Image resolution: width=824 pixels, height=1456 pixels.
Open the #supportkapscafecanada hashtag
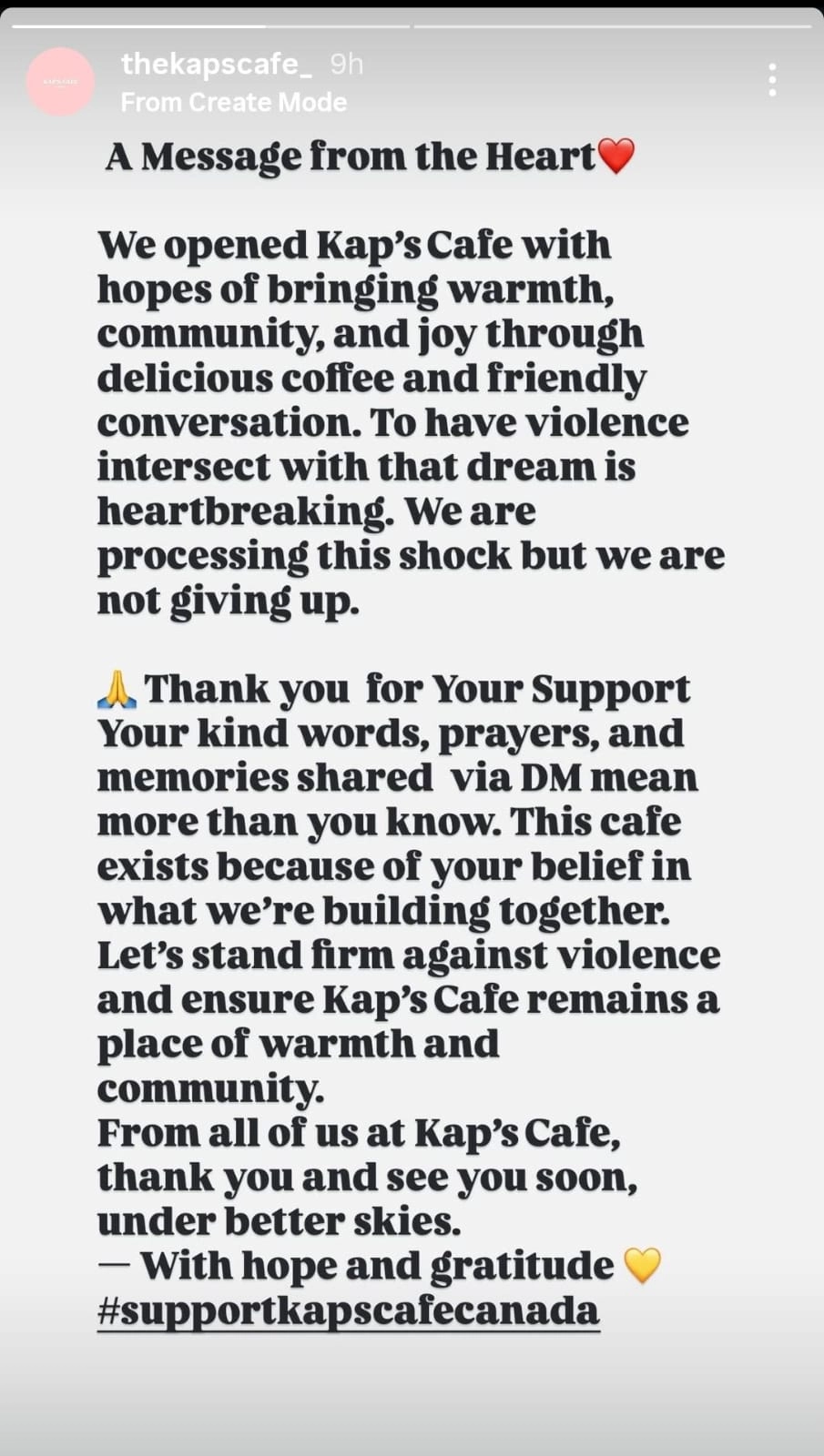[348, 1310]
